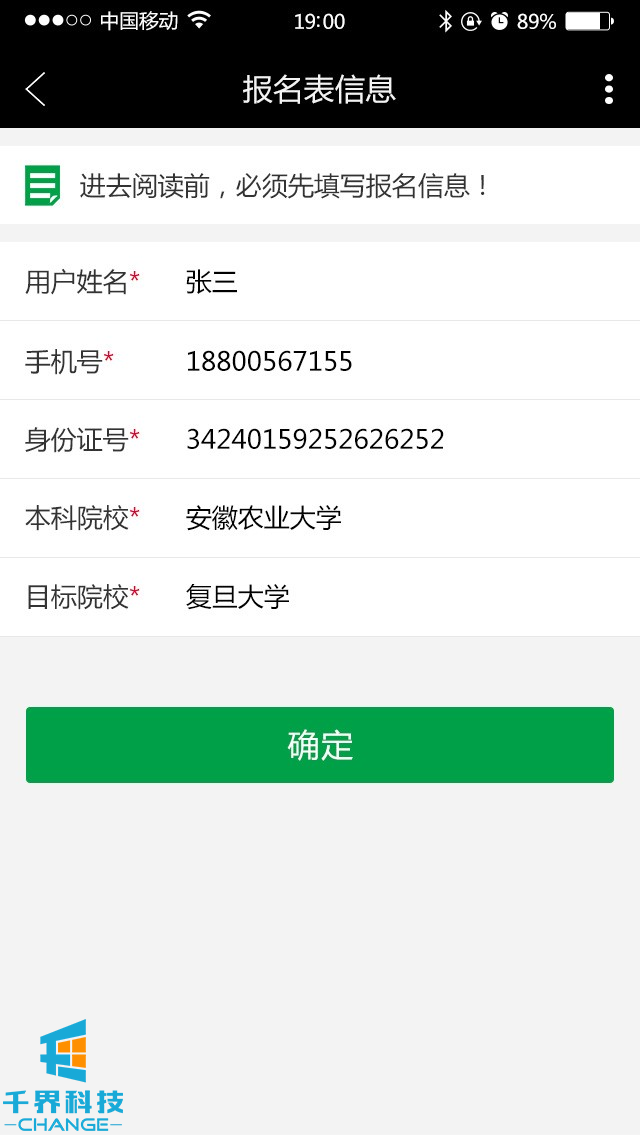Change the 目标院校 field showing 复旦大学
The image size is (640, 1135).
coord(400,597)
